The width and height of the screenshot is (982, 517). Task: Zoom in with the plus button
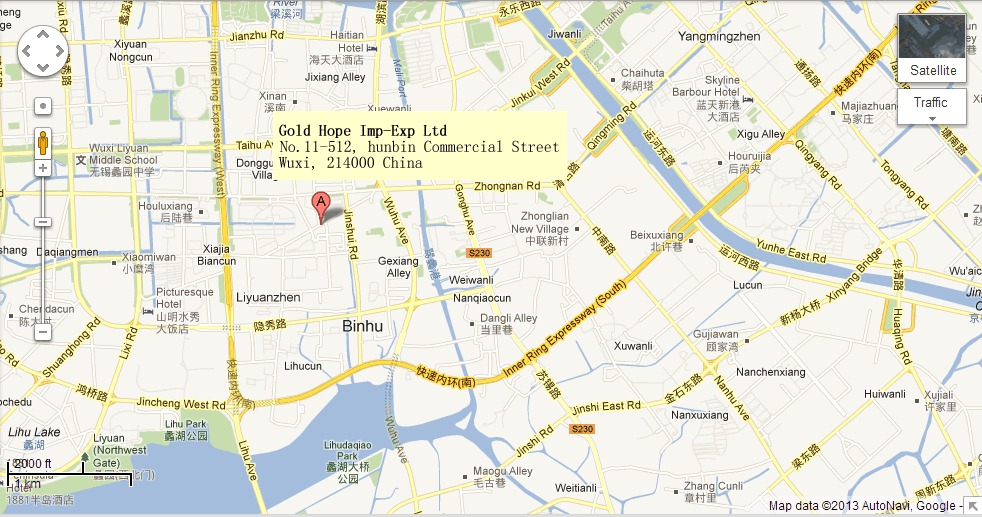click(x=43, y=168)
